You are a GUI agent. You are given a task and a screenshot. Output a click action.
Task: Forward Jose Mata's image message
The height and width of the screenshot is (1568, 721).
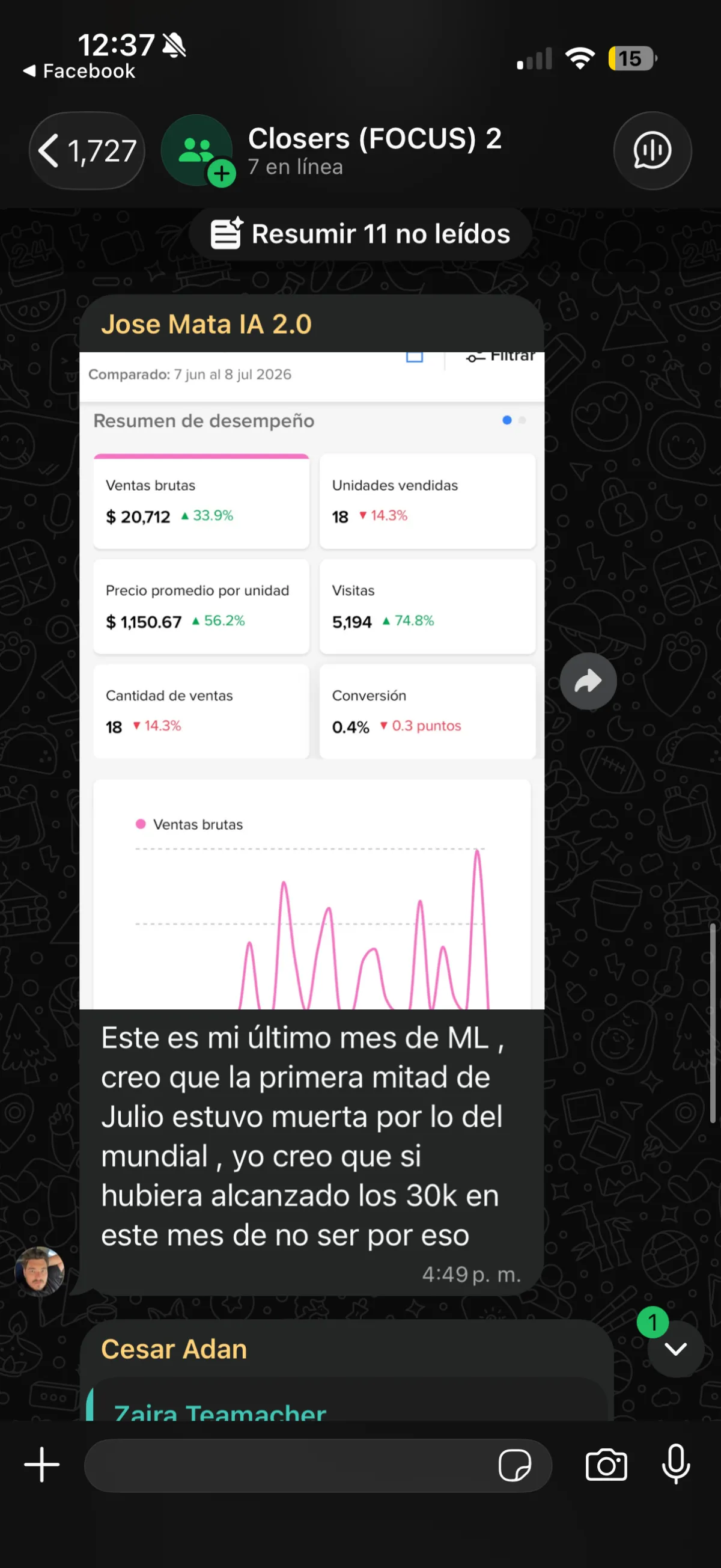588,681
